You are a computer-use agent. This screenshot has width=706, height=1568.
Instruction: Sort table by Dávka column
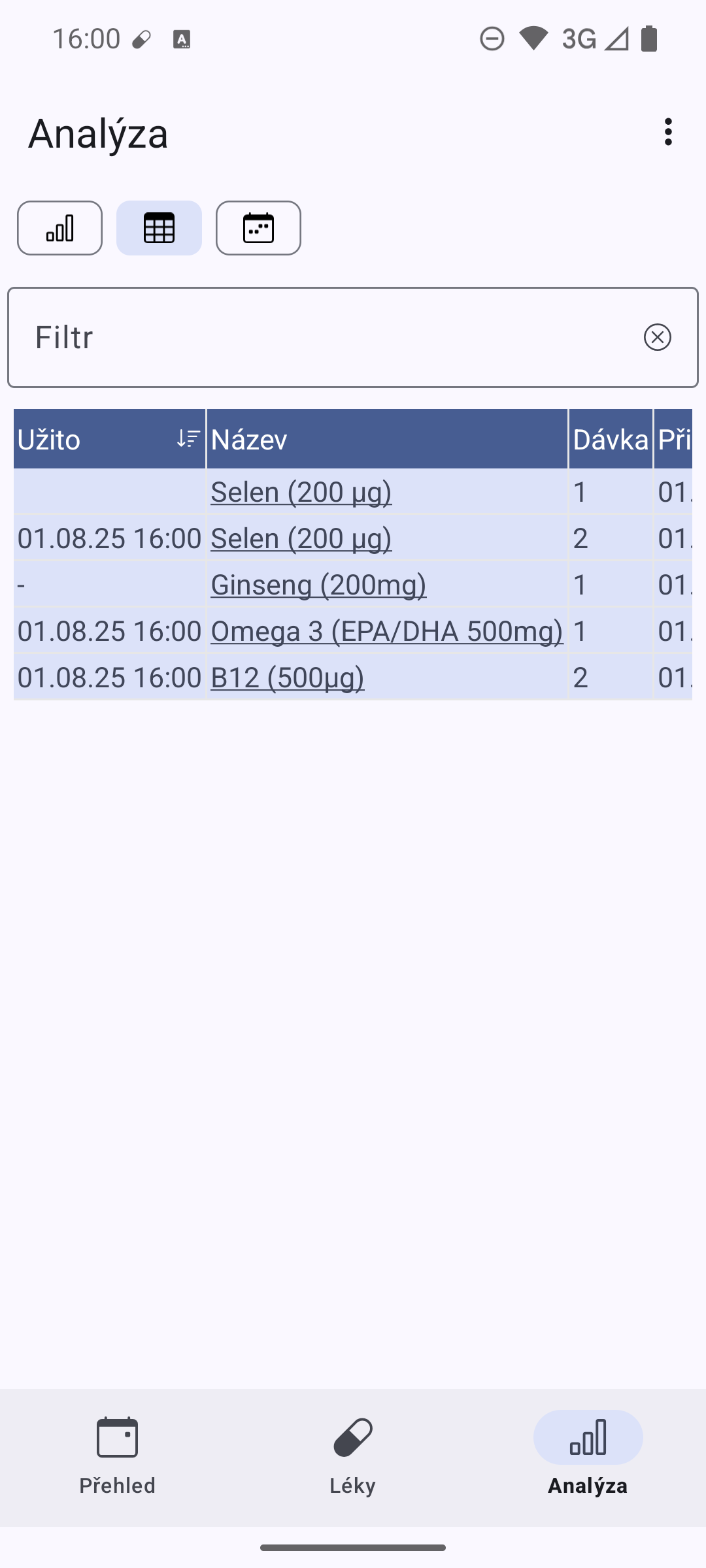pos(610,439)
